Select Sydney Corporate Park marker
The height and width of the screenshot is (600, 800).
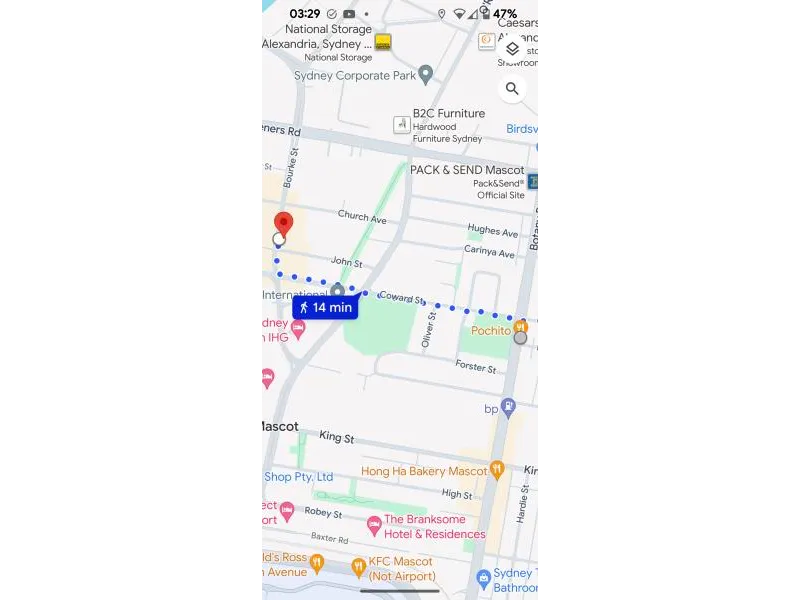click(426, 75)
